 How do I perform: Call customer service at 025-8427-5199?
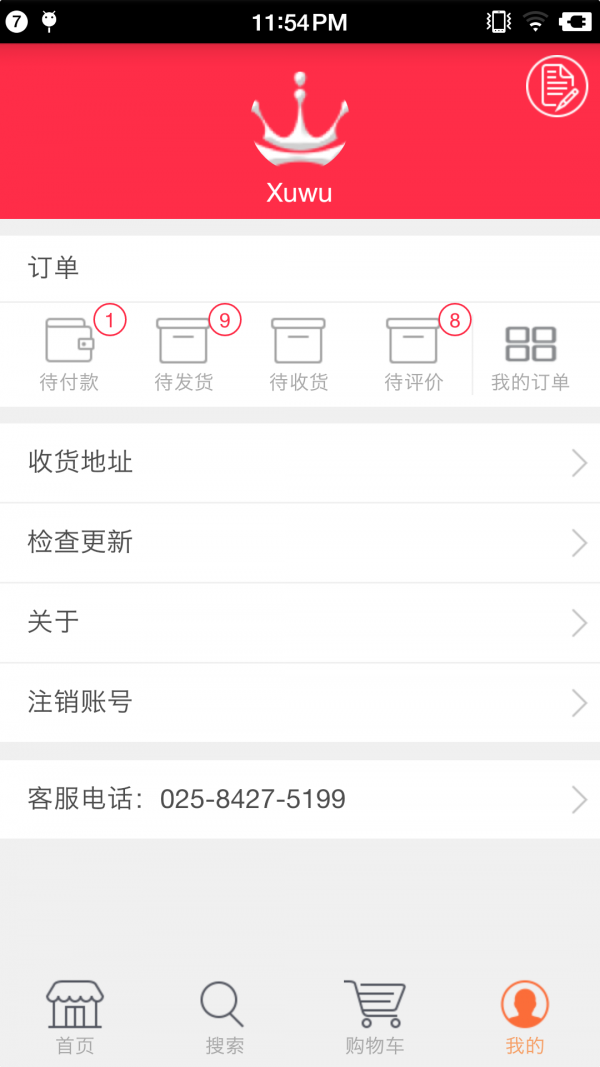[x=300, y=799]
